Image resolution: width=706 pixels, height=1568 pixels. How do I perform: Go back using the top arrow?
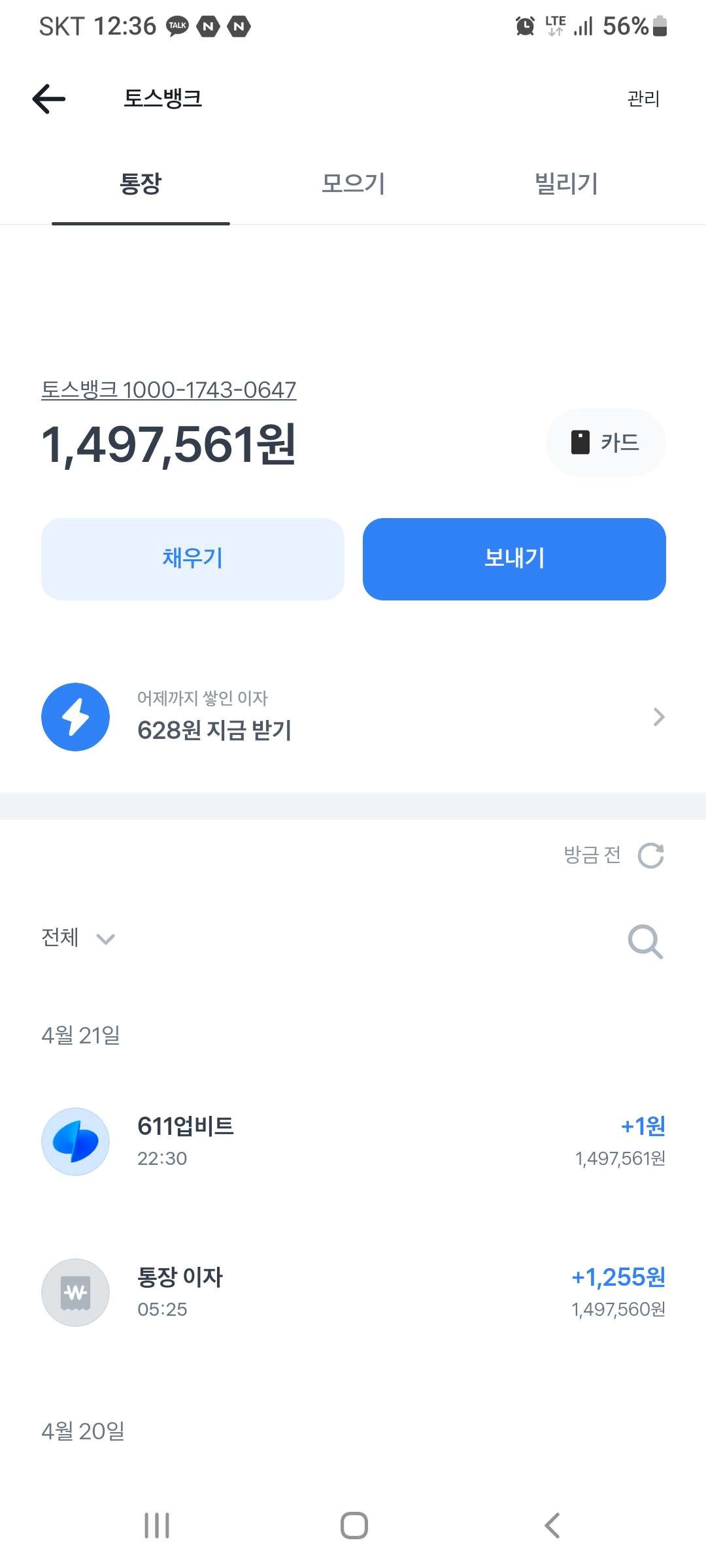49,99
